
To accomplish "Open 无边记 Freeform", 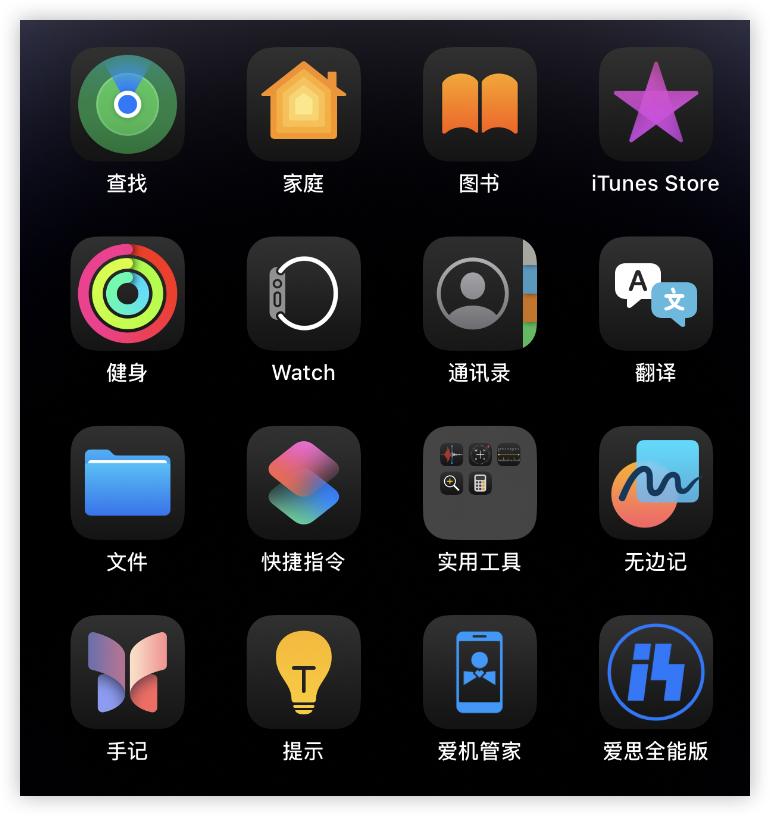I will [x=656, y=483].
